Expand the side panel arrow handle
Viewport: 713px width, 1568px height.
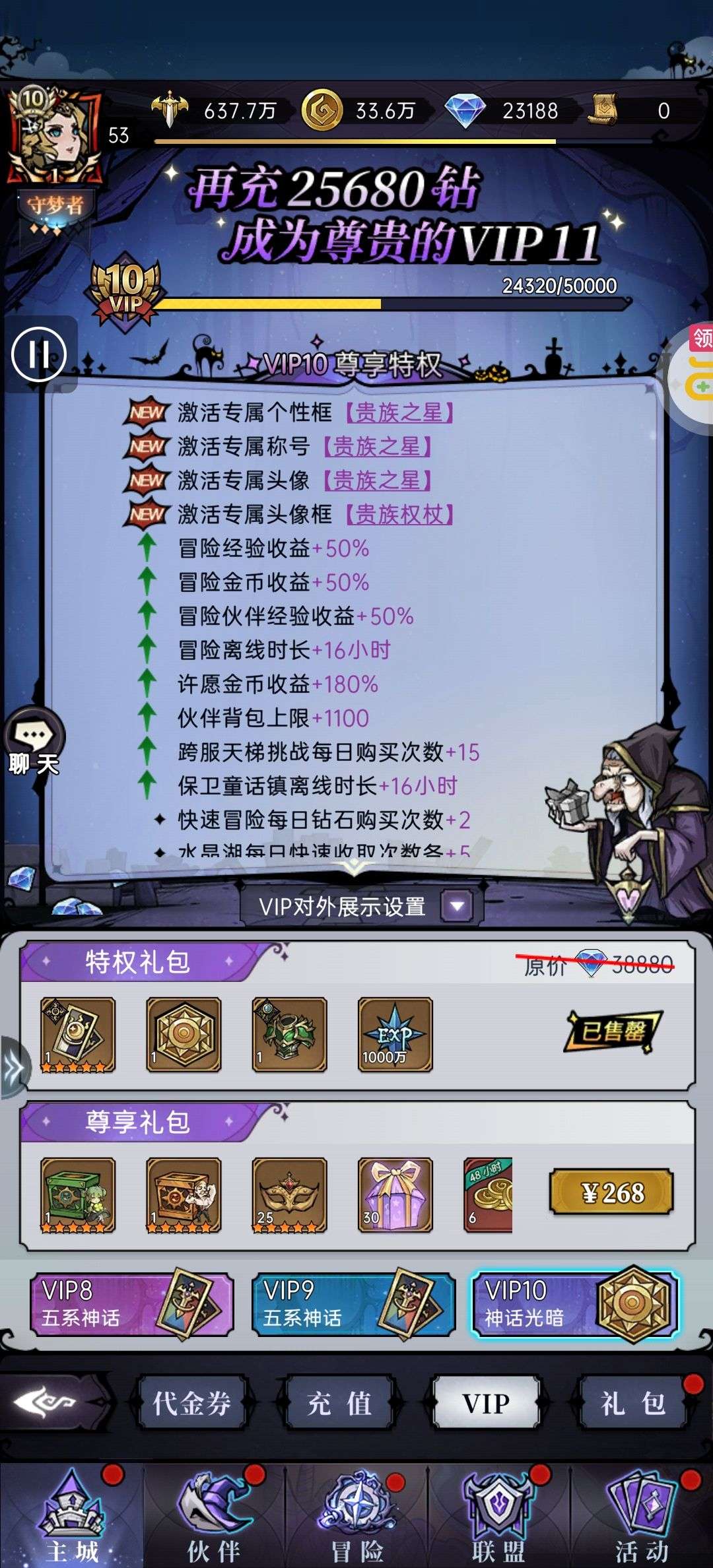[13, 1068]
